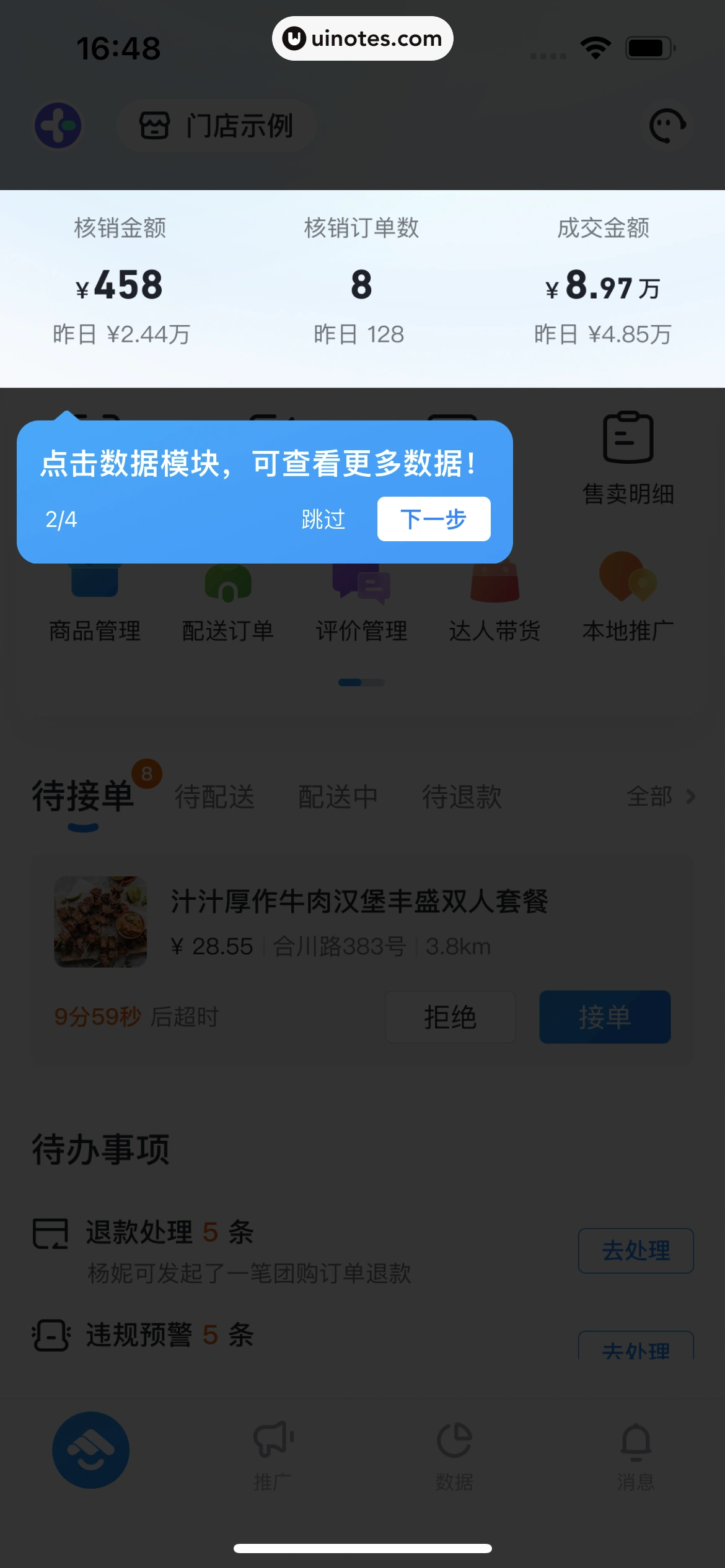
Task: Tap the customer service smiley icon
Action: click(x=667, y=126)
